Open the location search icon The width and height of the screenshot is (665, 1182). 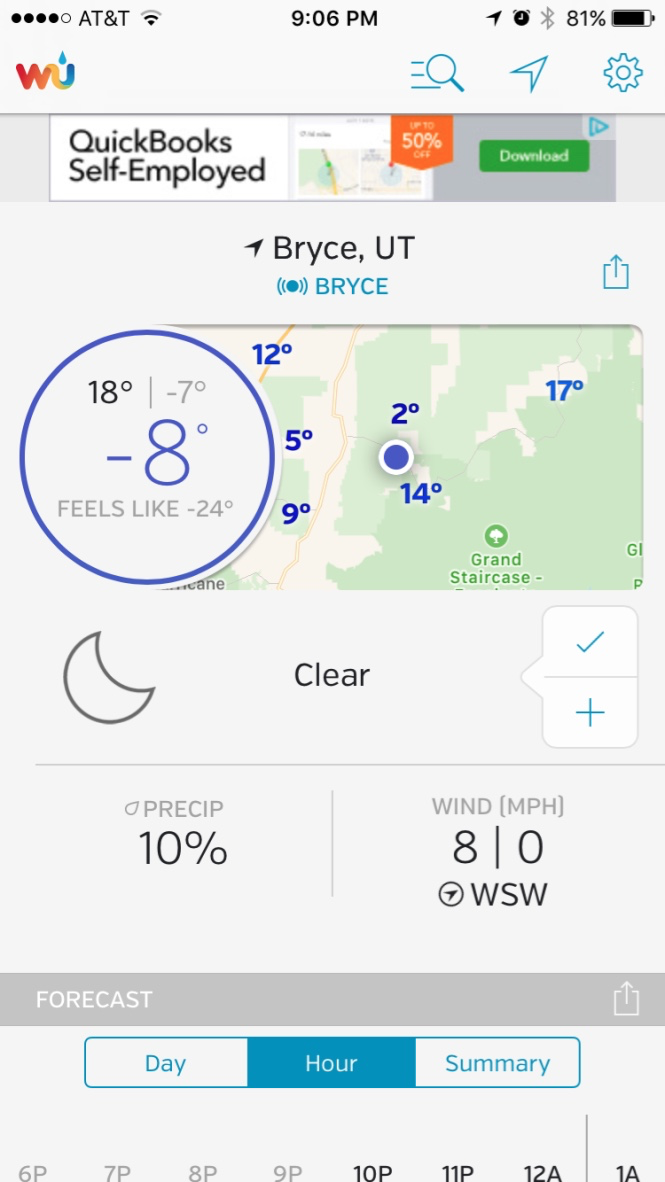pyautogui.click(x=437, y=74)
